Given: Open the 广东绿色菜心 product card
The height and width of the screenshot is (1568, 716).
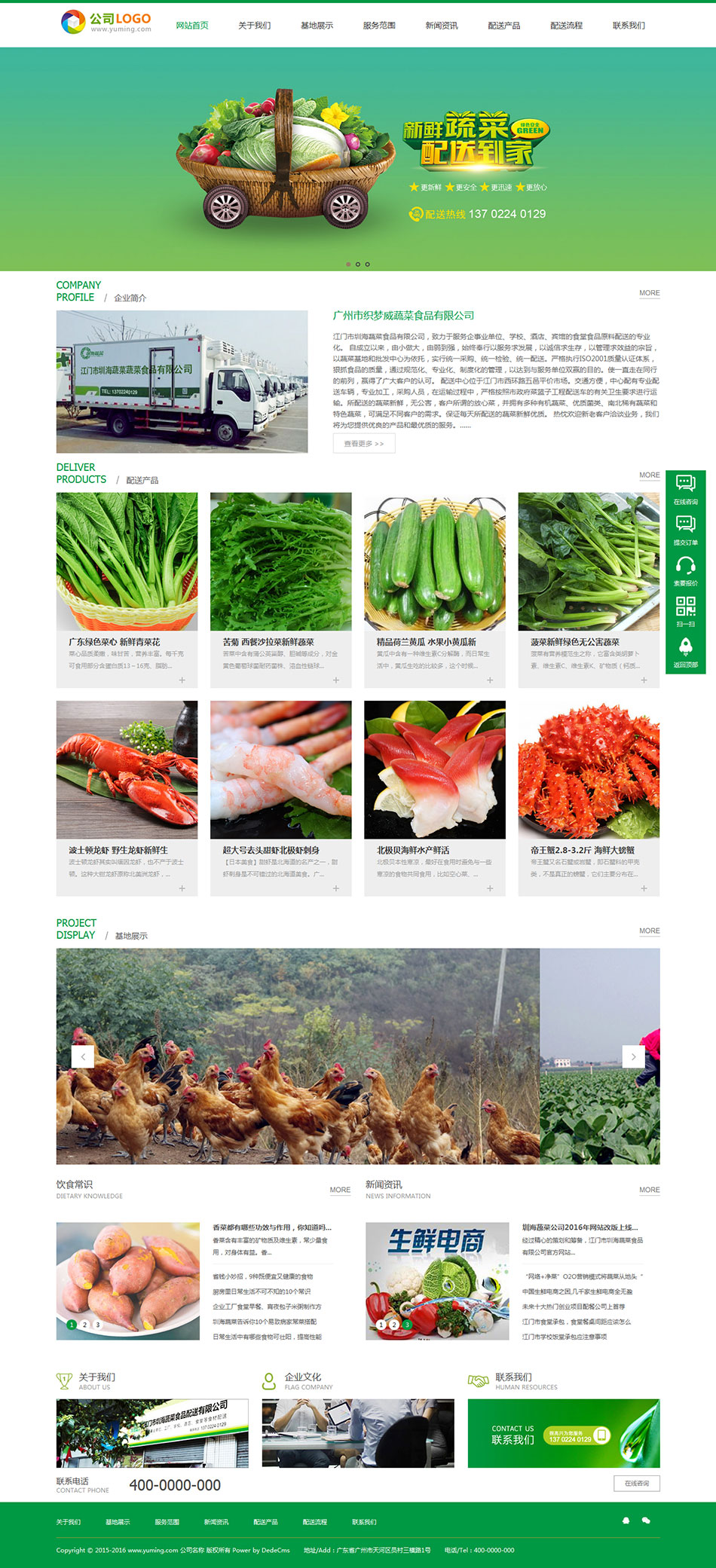Looking at the screenshot, I should pos(127,589).
